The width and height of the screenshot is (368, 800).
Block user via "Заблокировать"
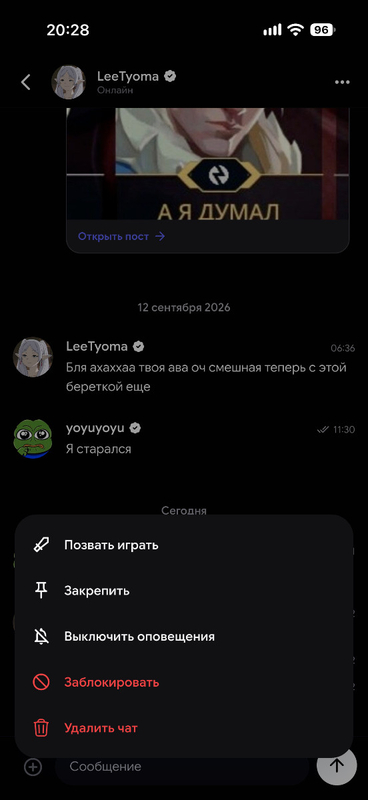point(184,682)
